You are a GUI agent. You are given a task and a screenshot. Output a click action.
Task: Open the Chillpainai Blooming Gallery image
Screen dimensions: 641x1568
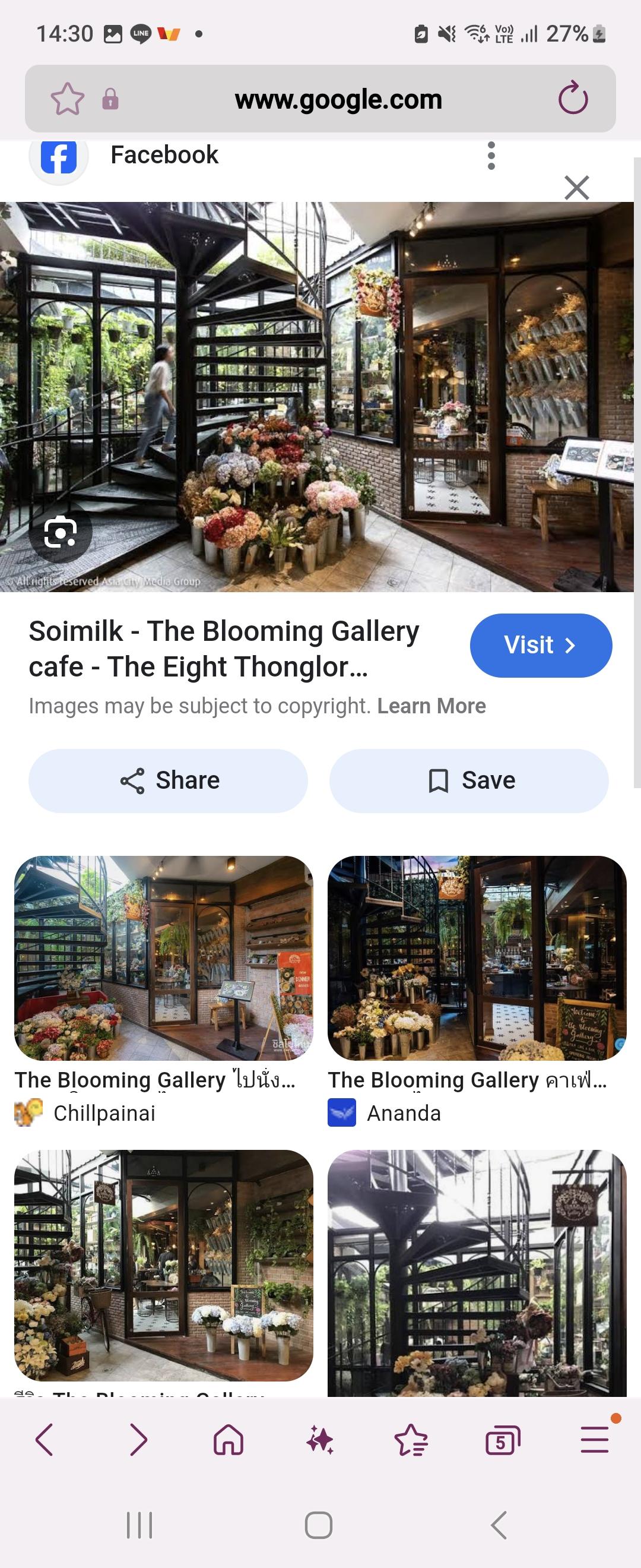click(164, 958)
